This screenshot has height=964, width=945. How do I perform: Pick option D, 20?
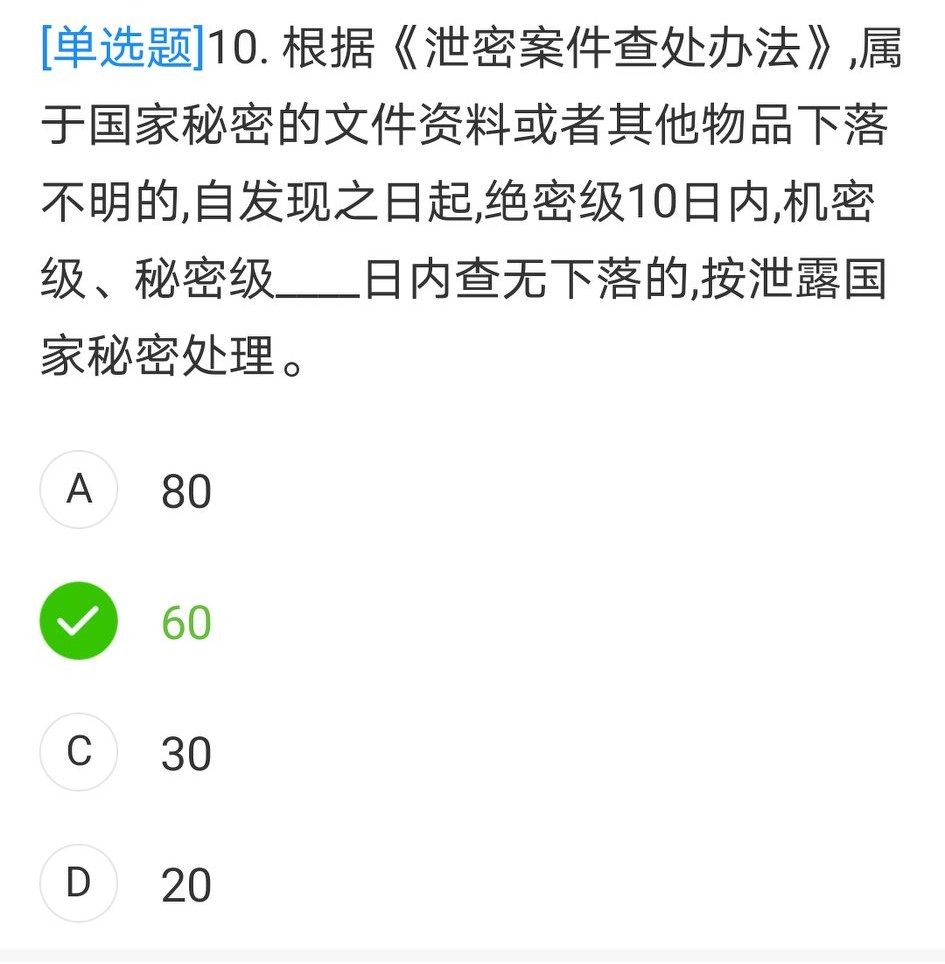79,884
